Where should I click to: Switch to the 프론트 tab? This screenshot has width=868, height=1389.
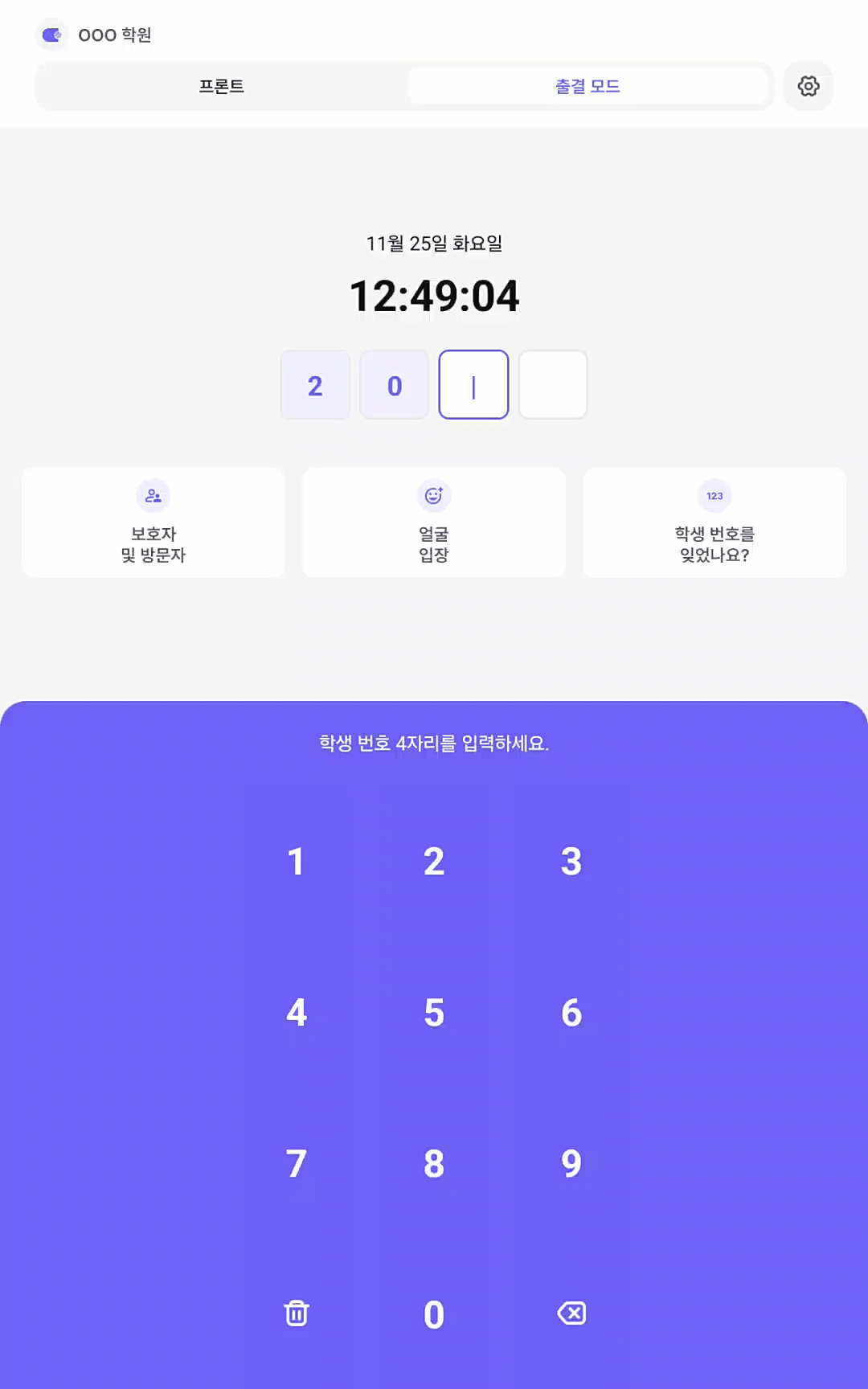pos(222,86)
